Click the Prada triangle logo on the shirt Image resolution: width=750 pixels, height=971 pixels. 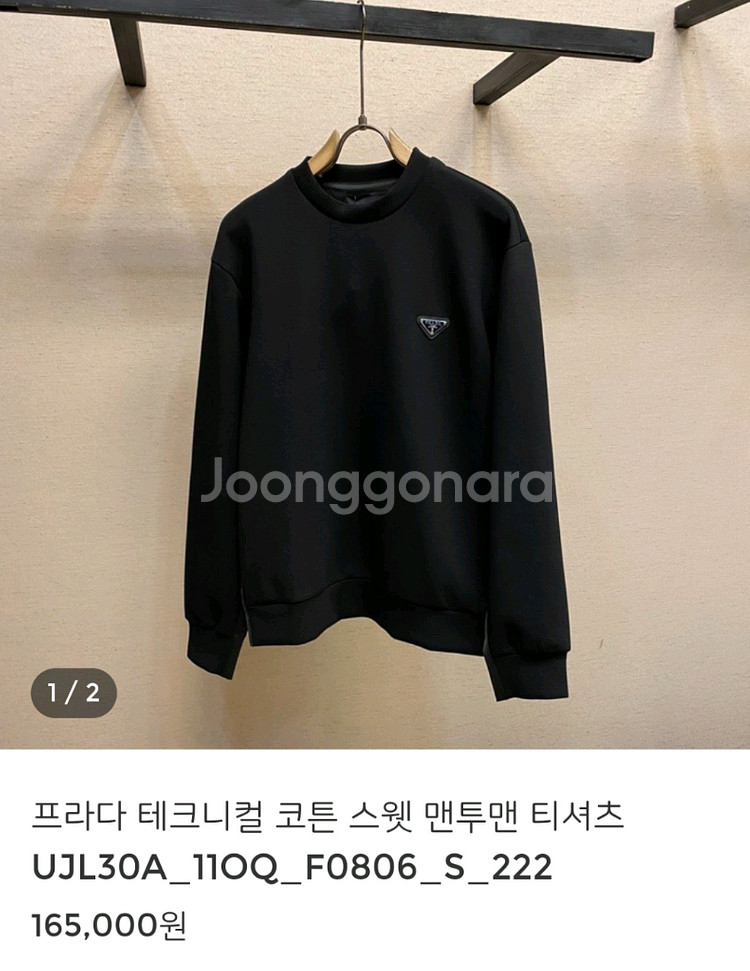433,325
